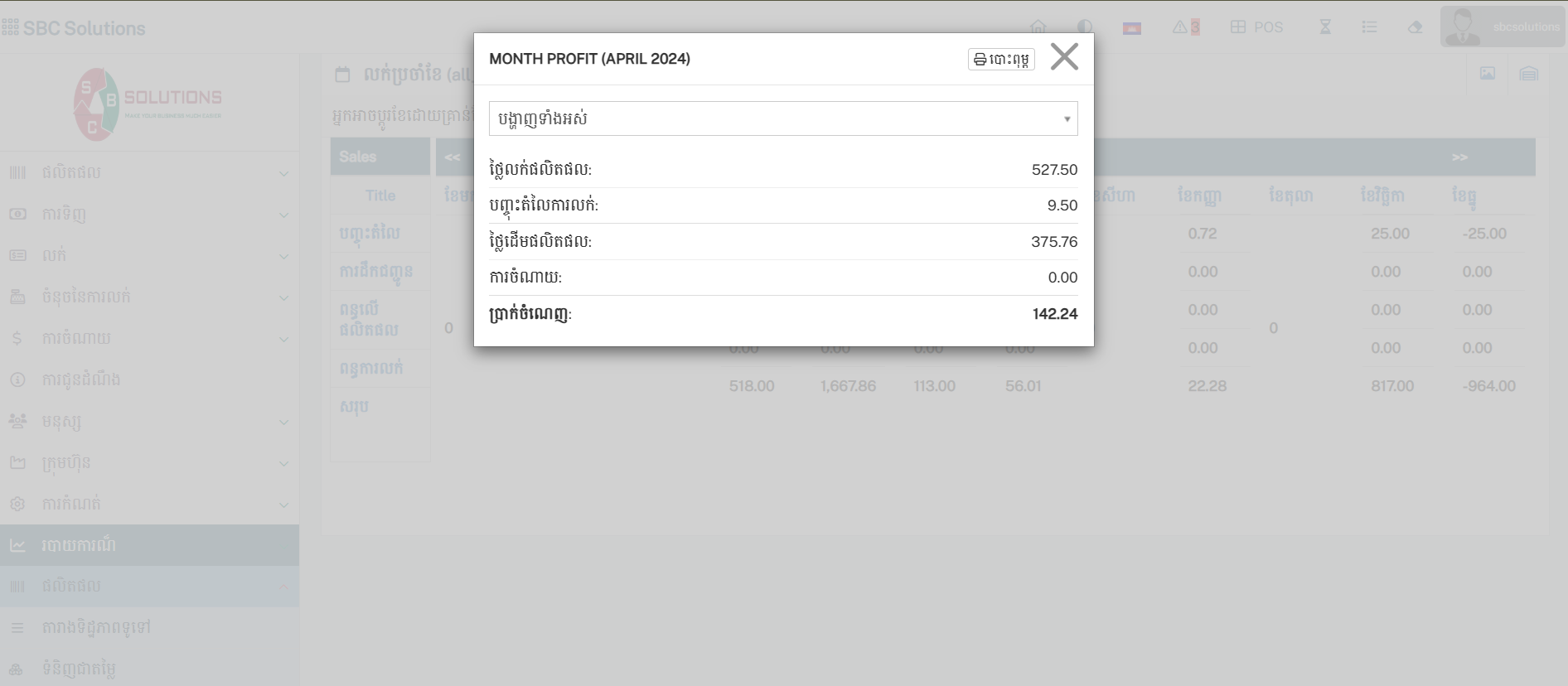The height and width of the screenshot is (686, 1568).
Task: Open the បង្ហាញទាំងអស់ dropdown
Action: pos(782,118)
